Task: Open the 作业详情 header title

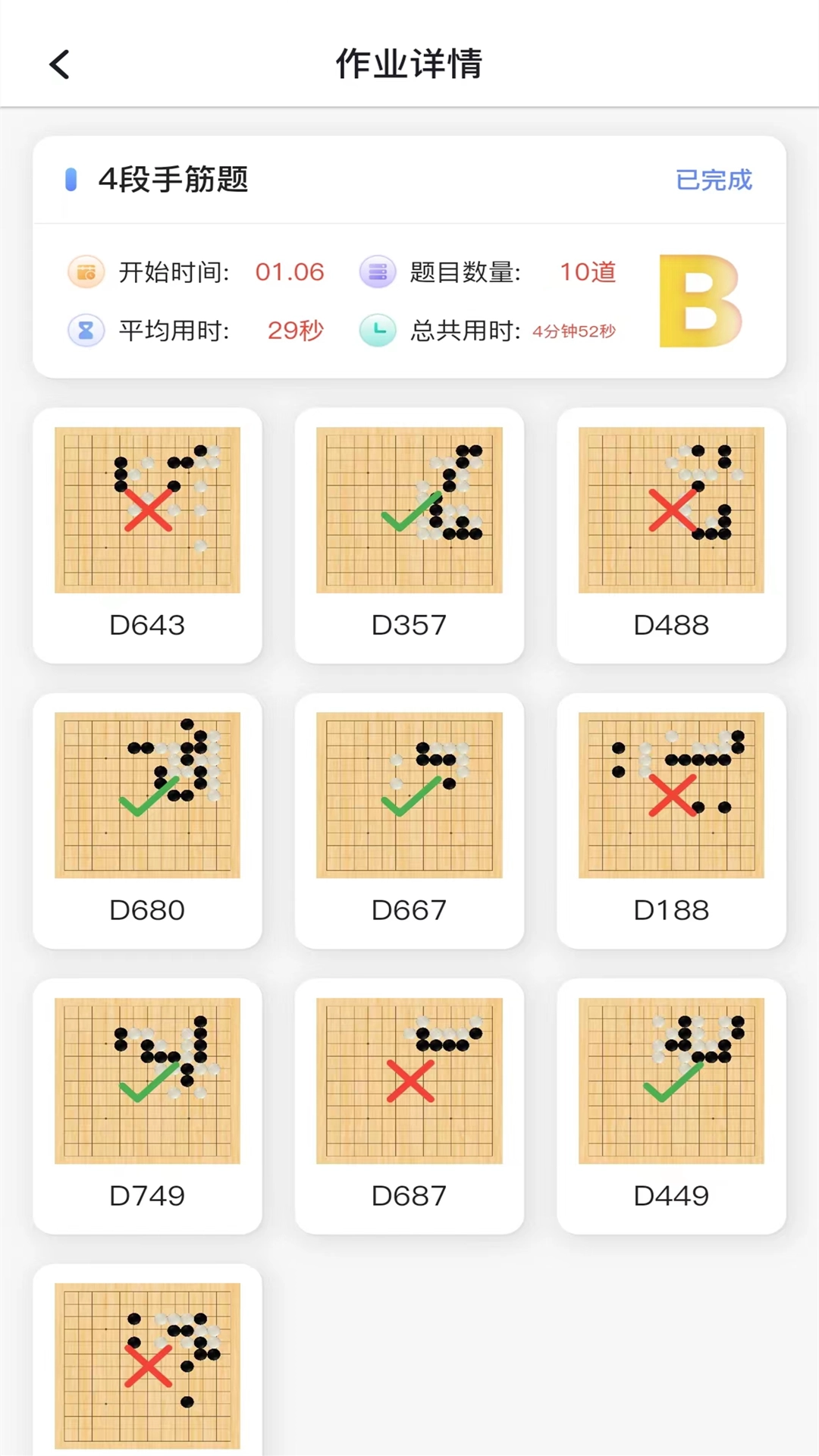Action: coord(409,64)
